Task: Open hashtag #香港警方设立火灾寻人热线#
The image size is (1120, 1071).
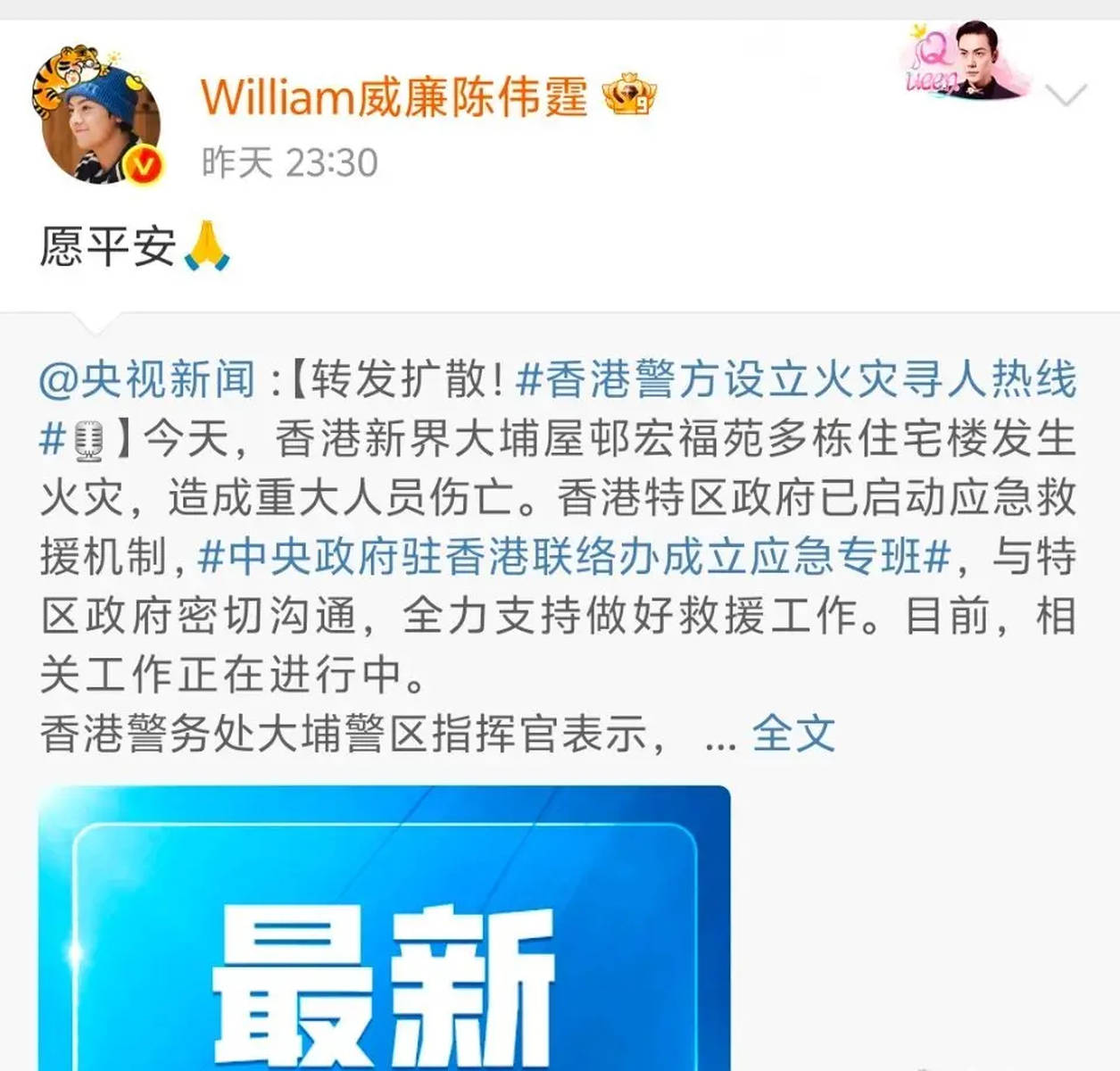Action: (x=794, y=380)
